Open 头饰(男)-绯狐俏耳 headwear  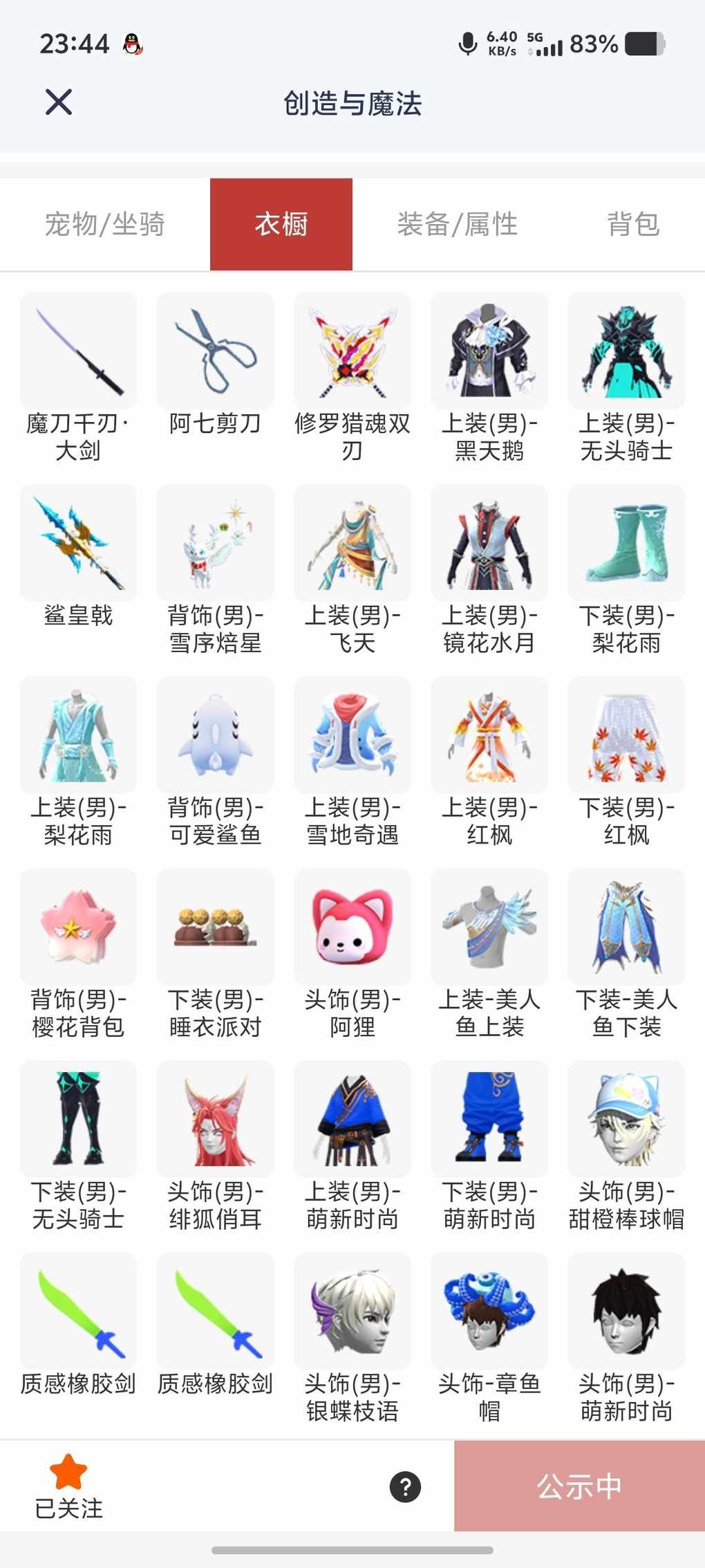215,1120
